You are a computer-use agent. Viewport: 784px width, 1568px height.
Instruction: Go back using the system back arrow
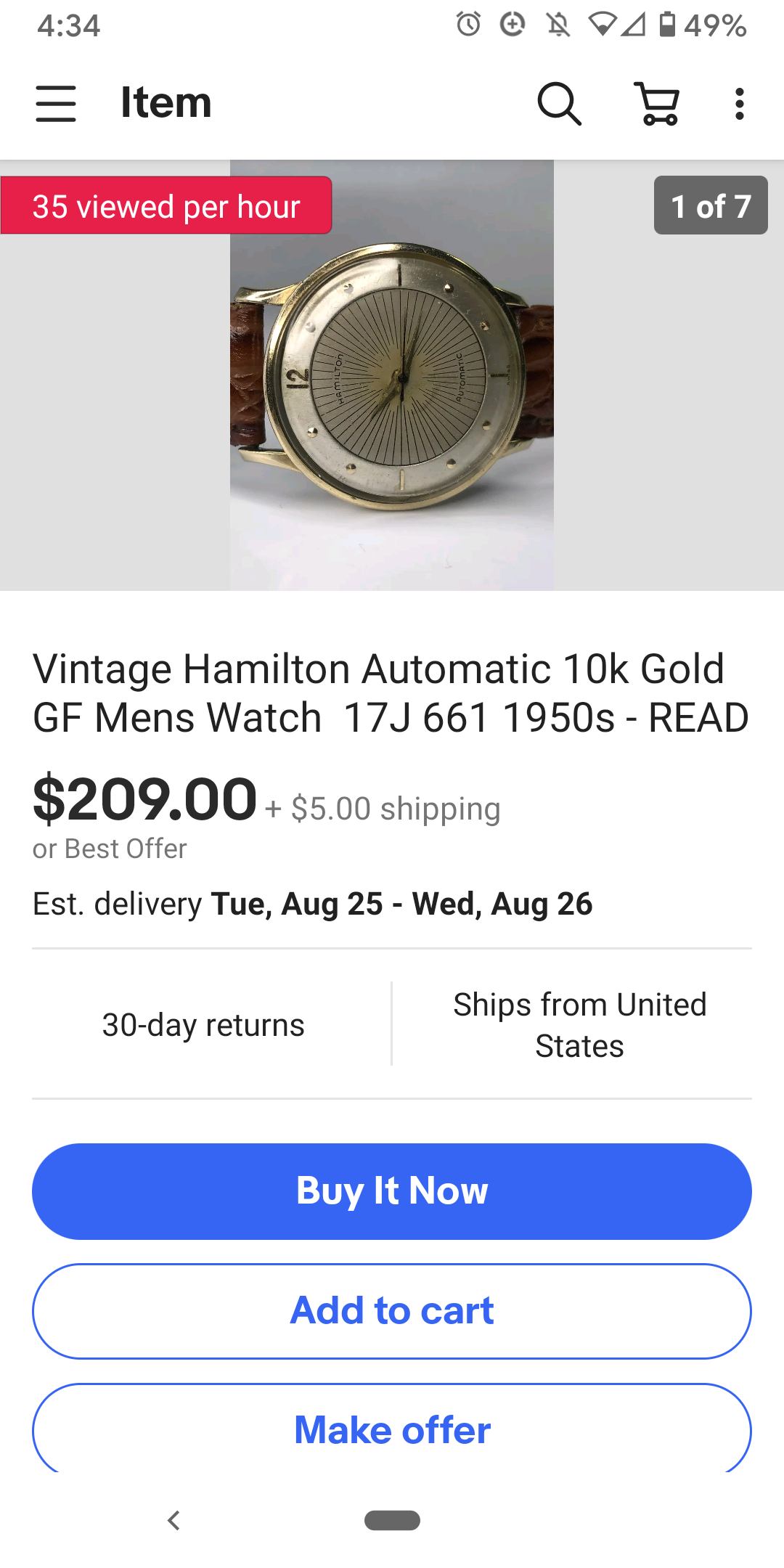coord(173,1520)
